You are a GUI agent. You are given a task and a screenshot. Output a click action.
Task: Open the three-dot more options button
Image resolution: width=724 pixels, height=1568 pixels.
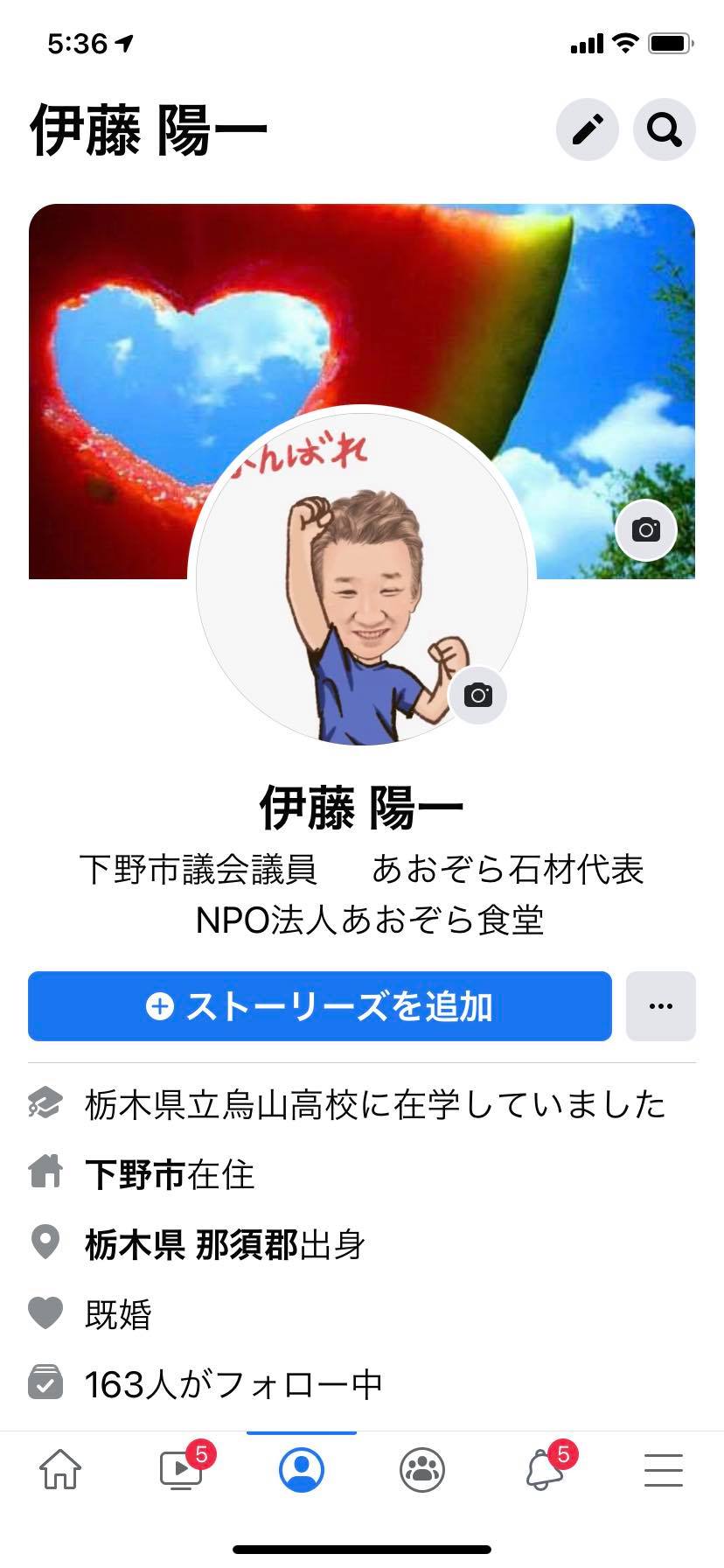pos(661,1006)
